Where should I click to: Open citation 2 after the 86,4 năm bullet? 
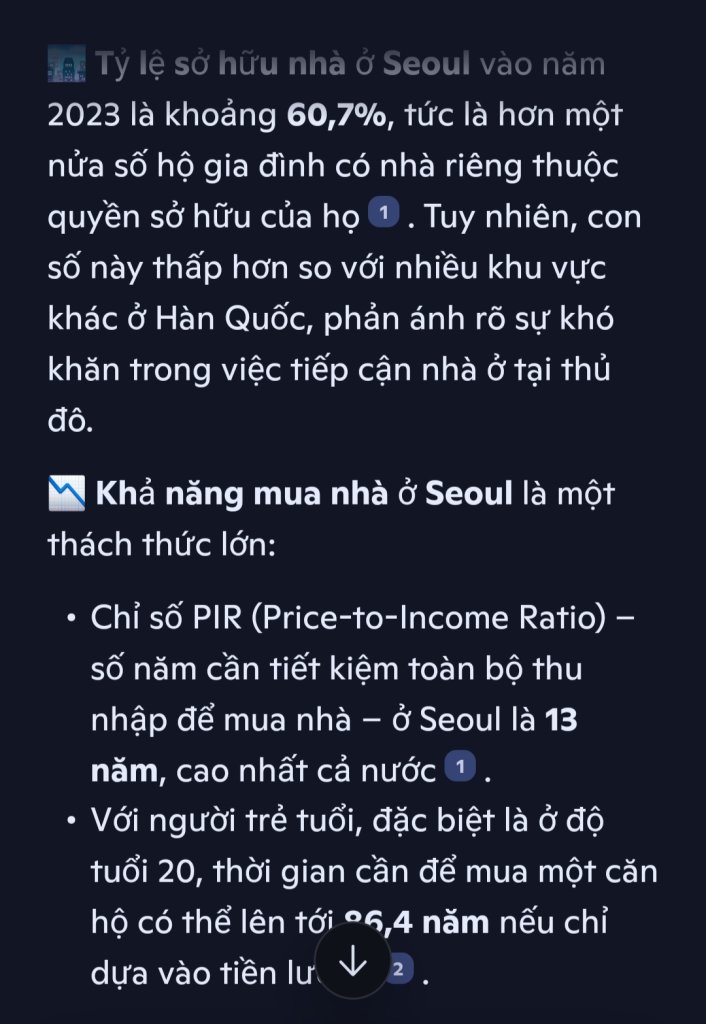click(x=400, y=969)
